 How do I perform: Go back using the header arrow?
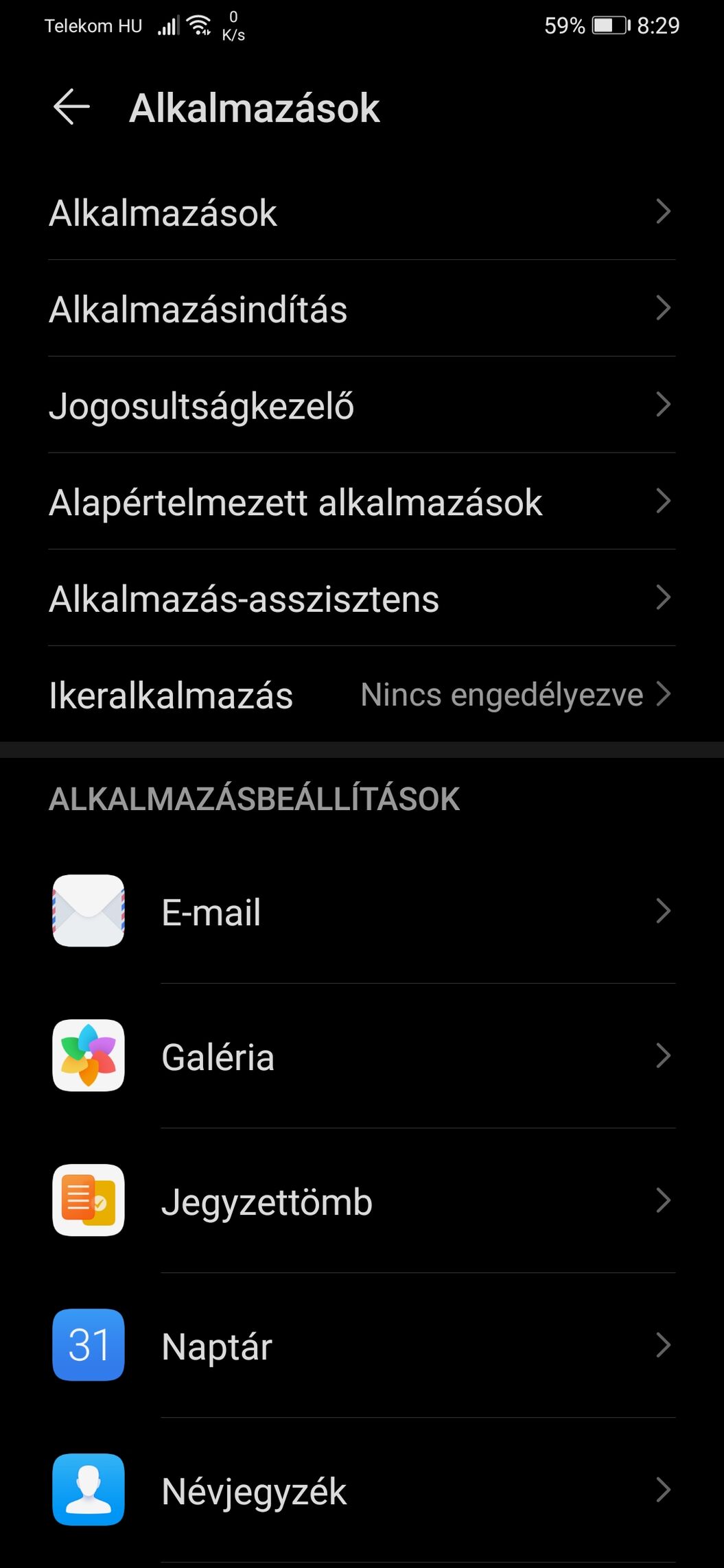click(x=71, y=107)
